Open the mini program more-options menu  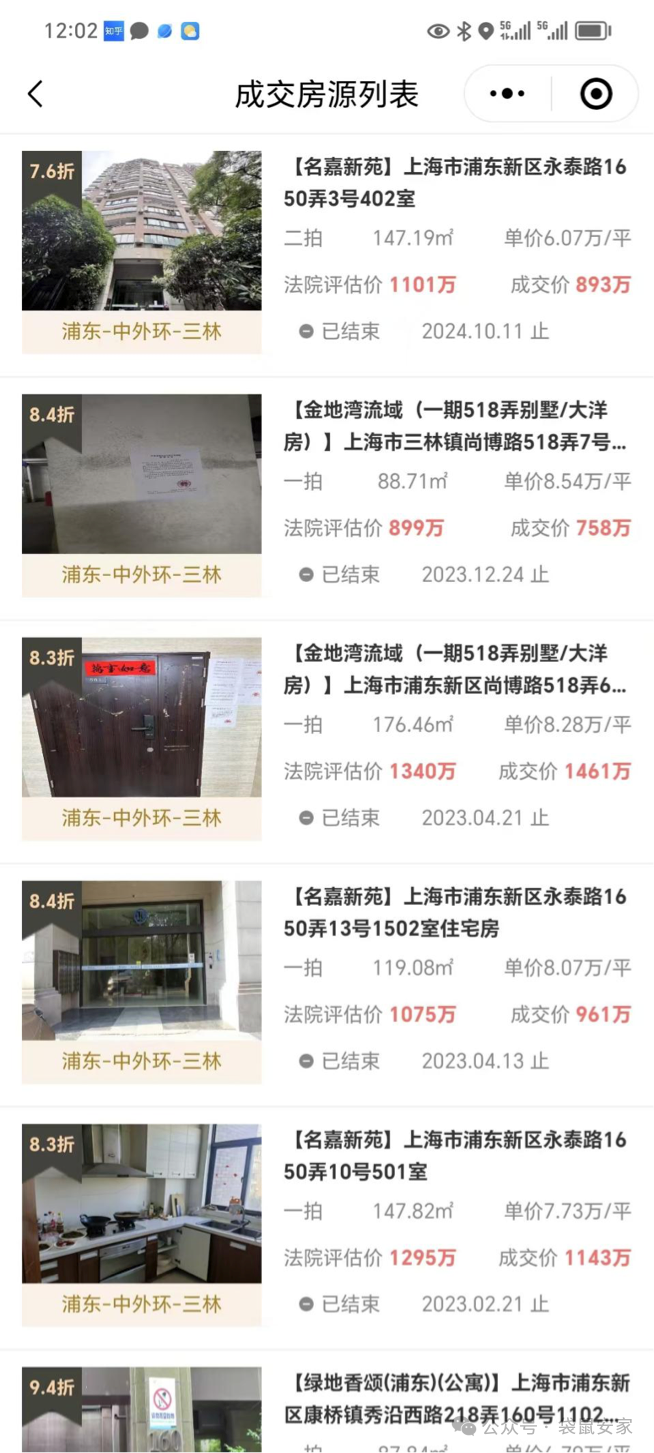(507, 94)
